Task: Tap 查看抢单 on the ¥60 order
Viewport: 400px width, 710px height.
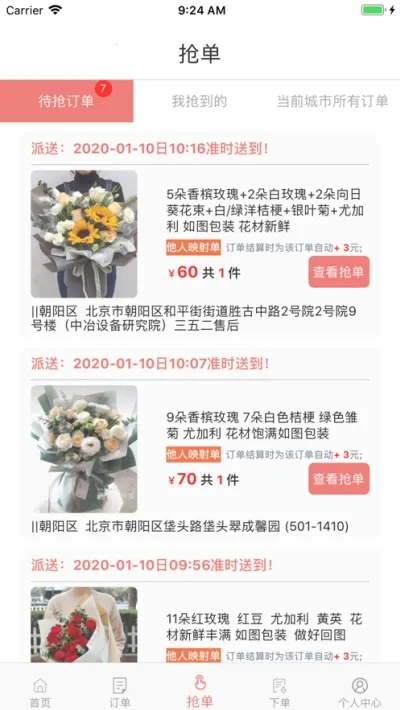Action: pyautogui.click(x=339, y=272)
